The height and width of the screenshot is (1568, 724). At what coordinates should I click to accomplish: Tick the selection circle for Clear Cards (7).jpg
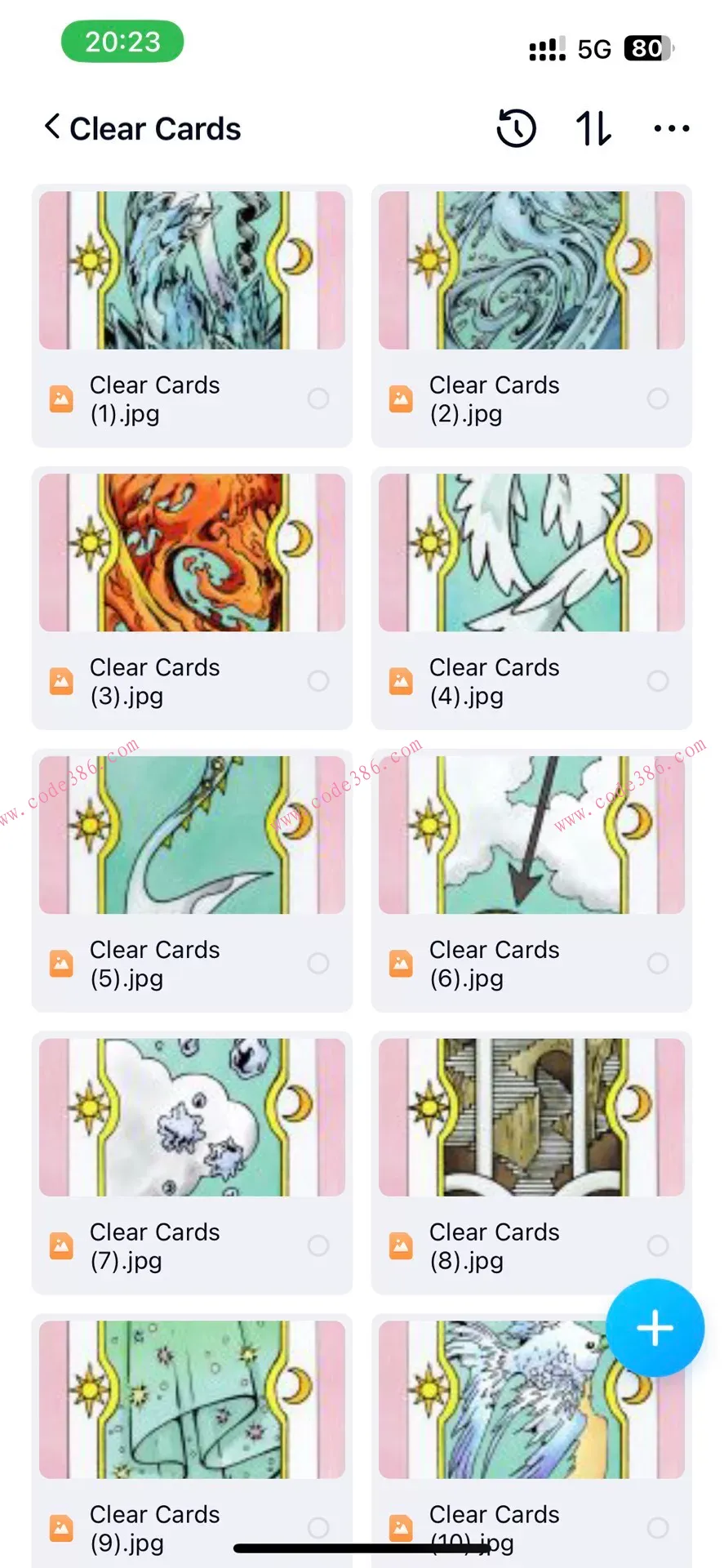[x=318, y=1245]
